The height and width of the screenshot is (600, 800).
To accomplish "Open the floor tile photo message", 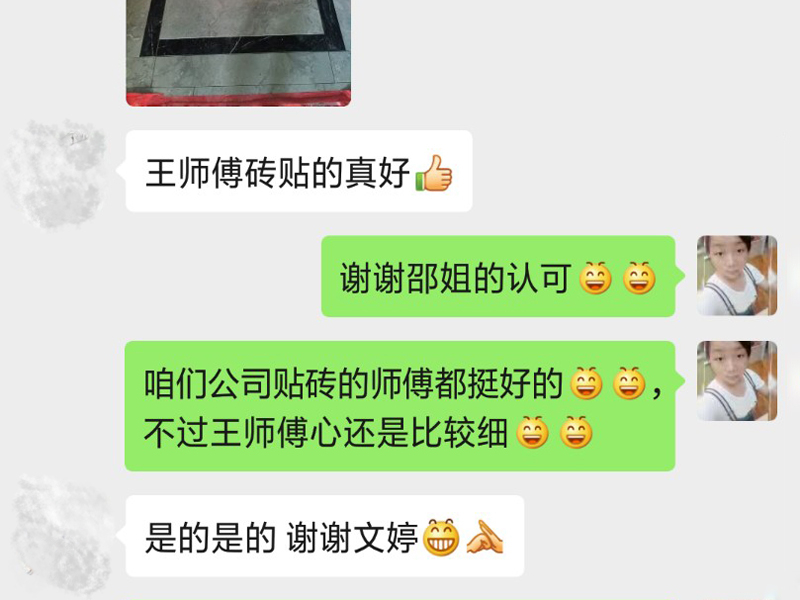I will (238, 50).
